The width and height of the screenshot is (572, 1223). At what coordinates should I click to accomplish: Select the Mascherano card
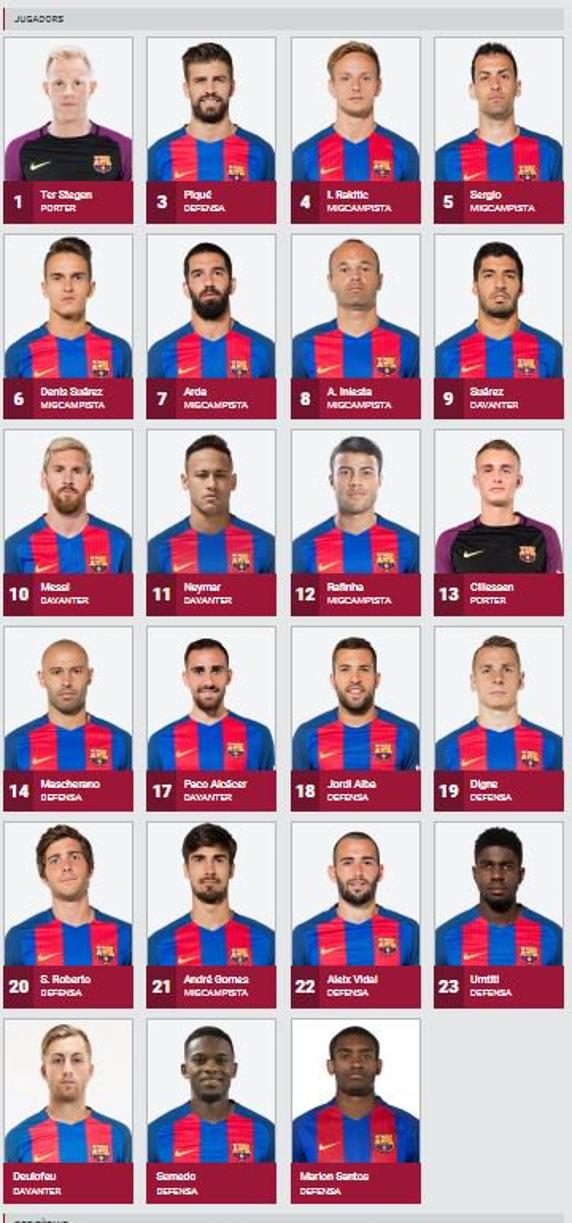68,718
